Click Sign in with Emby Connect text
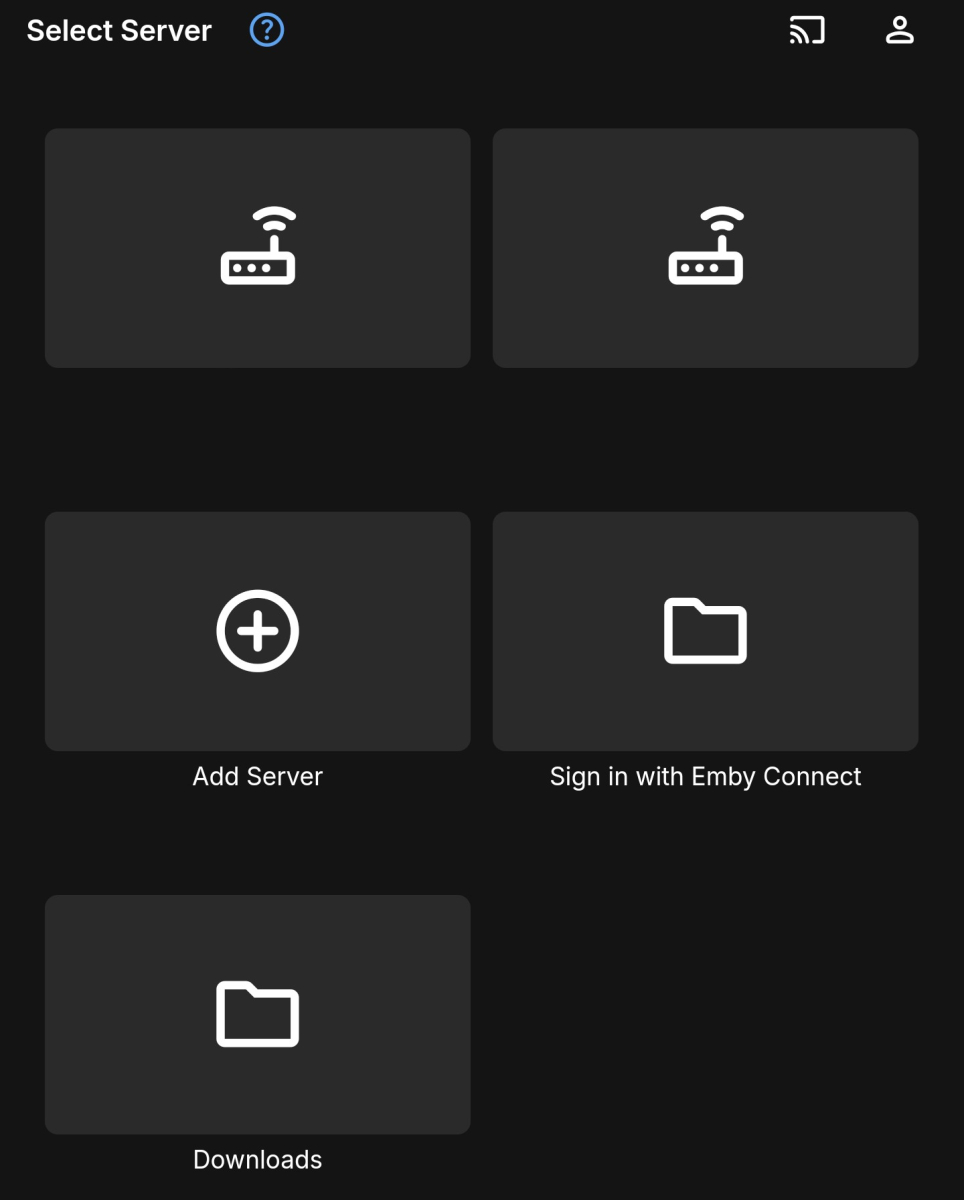This screenshot has height=1200, width=964. [705, 776]
